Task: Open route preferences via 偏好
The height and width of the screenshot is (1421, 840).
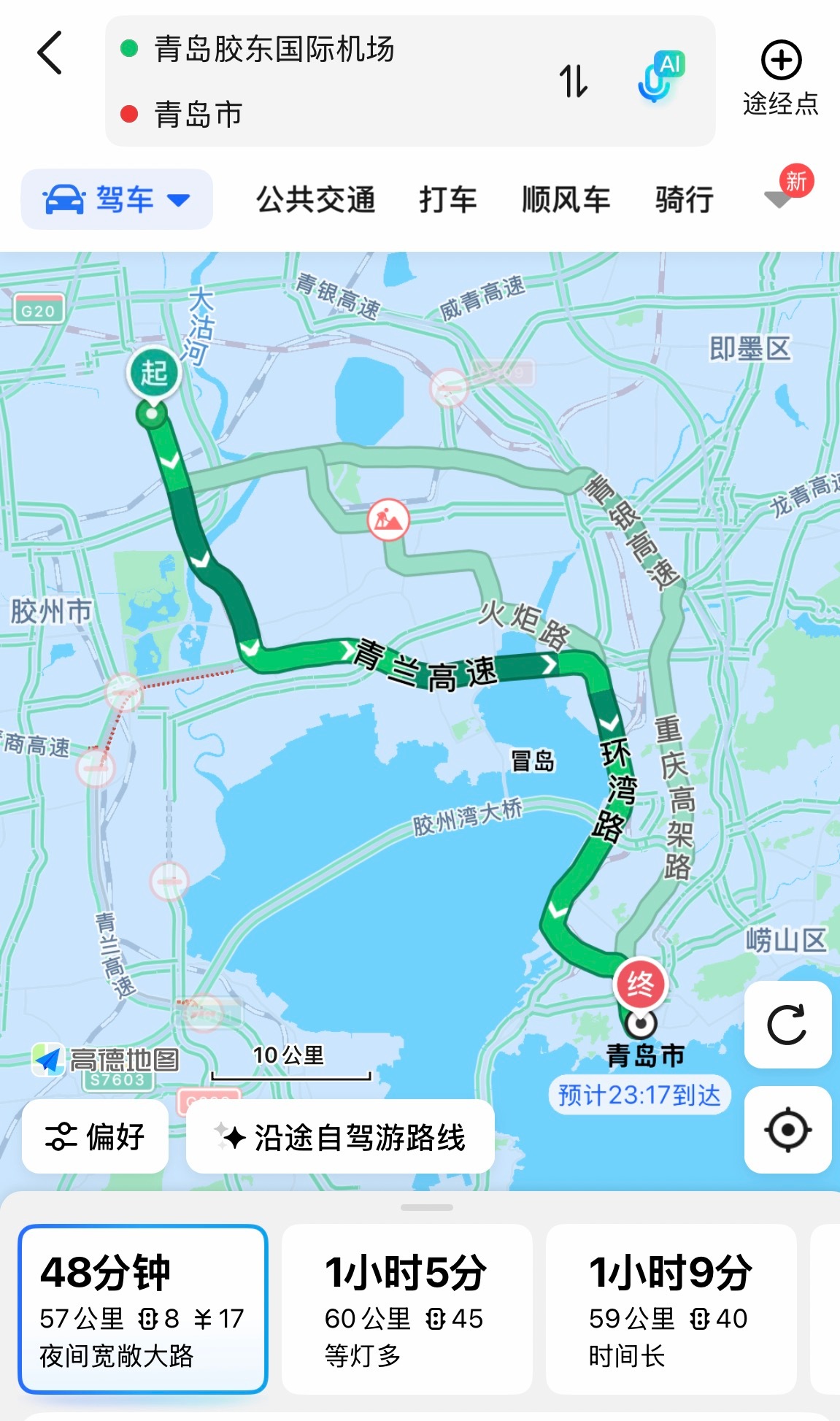Action: [x=95, y=1136]
